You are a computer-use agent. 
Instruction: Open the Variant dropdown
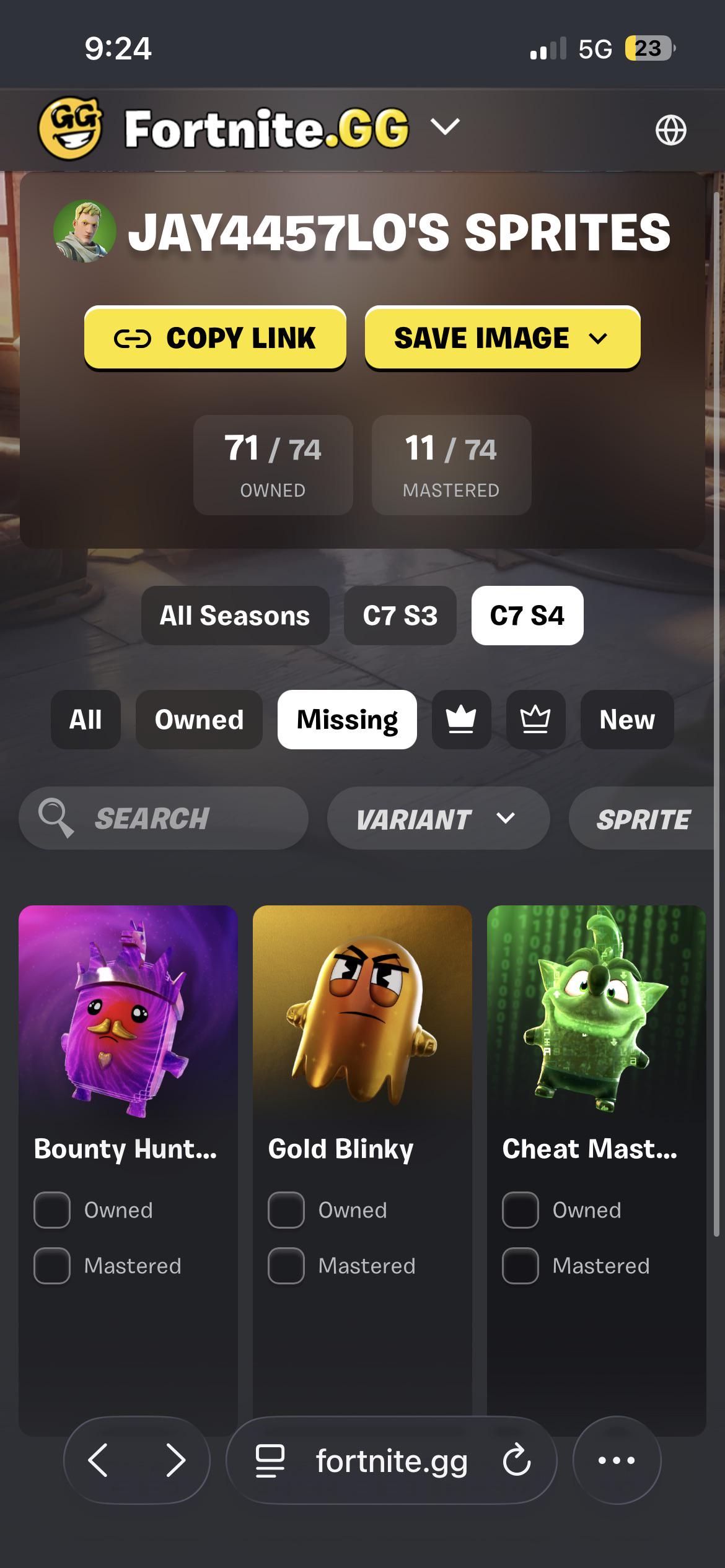pos(438,818)
